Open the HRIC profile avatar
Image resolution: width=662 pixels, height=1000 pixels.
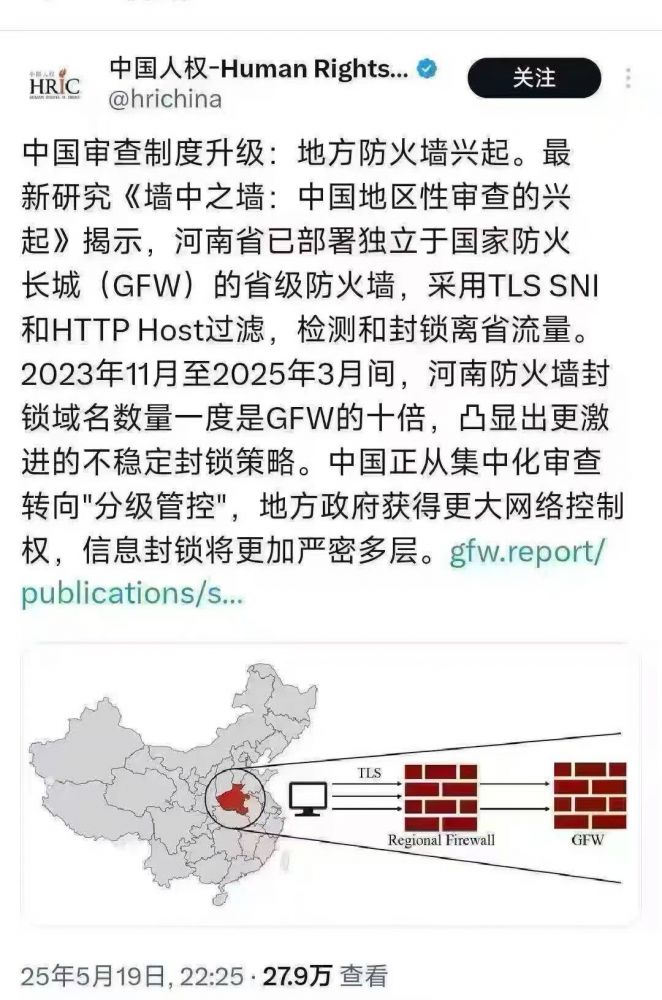[54, 84]
